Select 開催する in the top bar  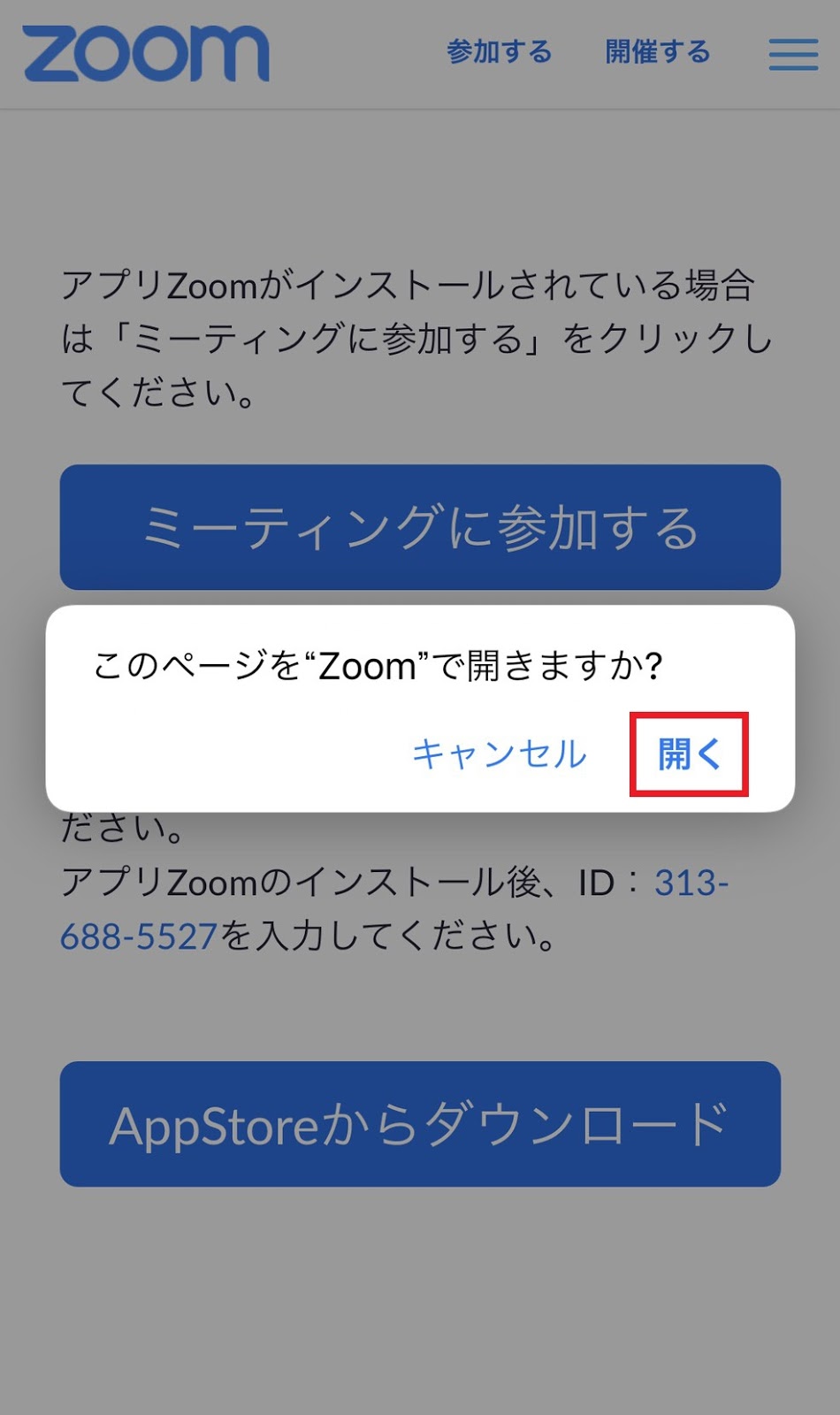tap(658, 52)
